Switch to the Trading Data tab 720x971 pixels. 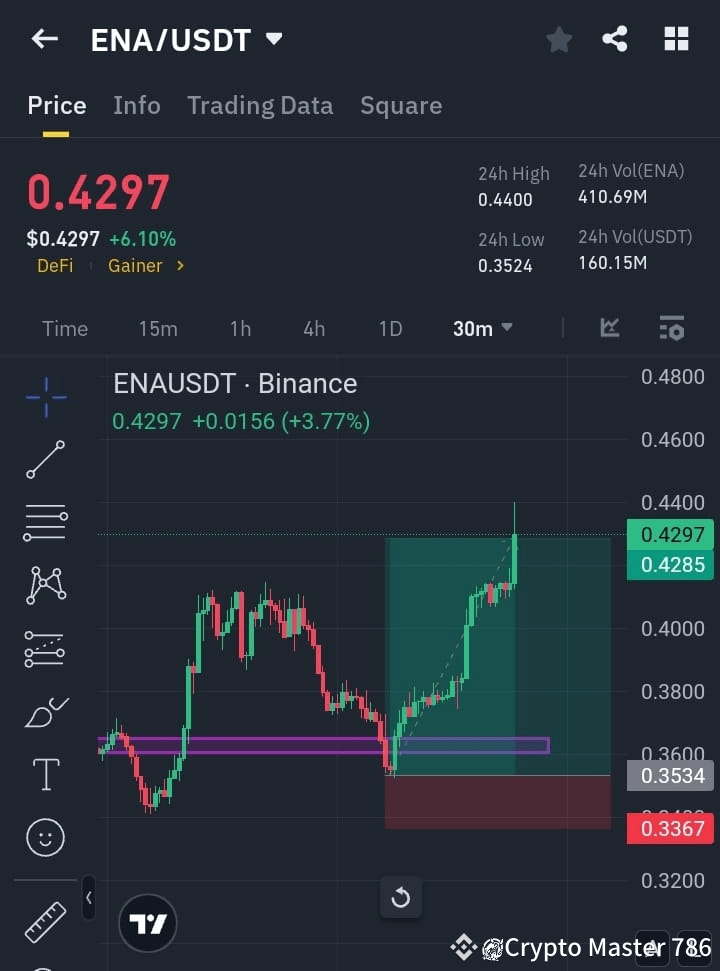pos(260,105)
